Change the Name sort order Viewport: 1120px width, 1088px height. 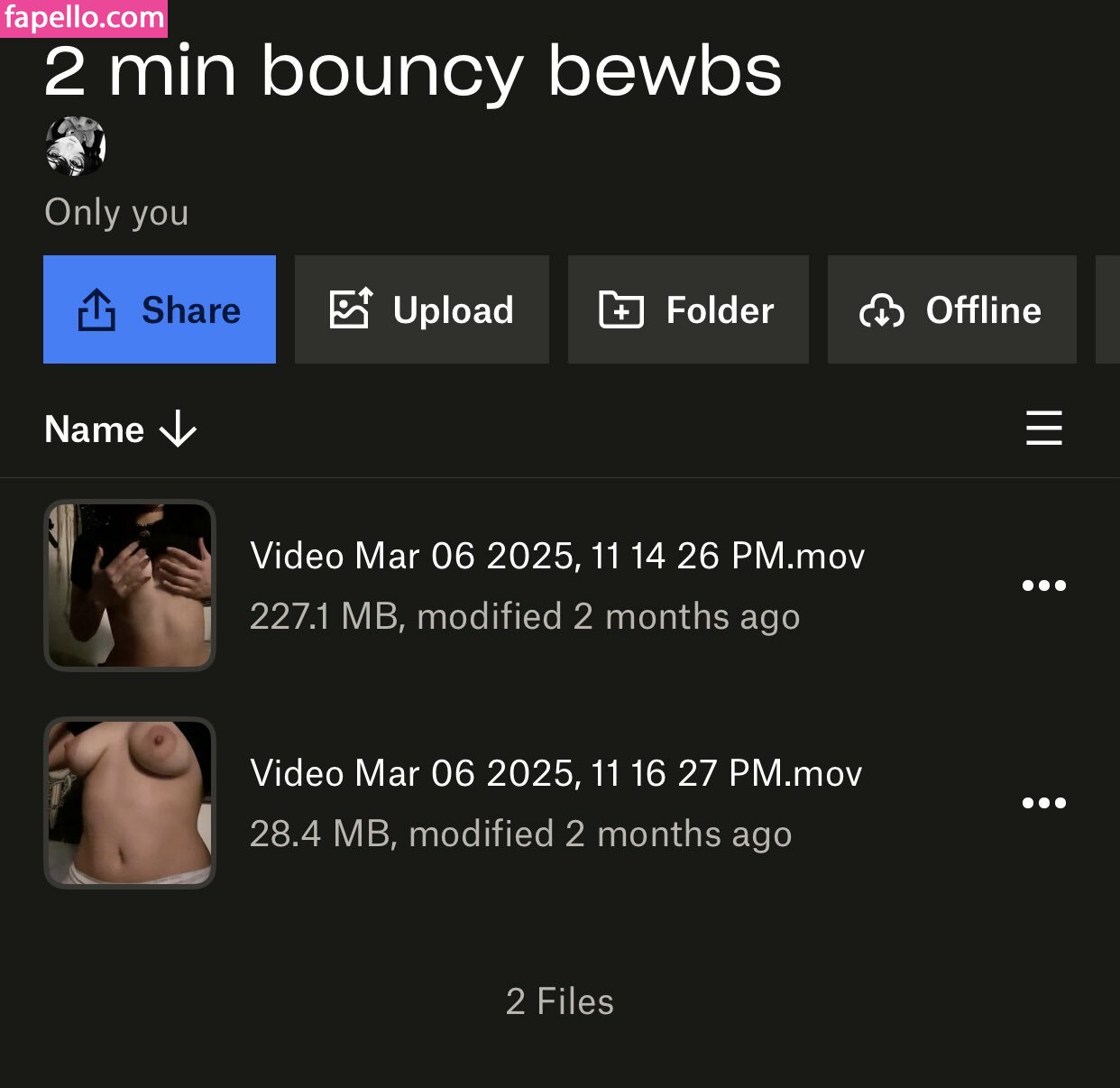[x=120, y=429]
